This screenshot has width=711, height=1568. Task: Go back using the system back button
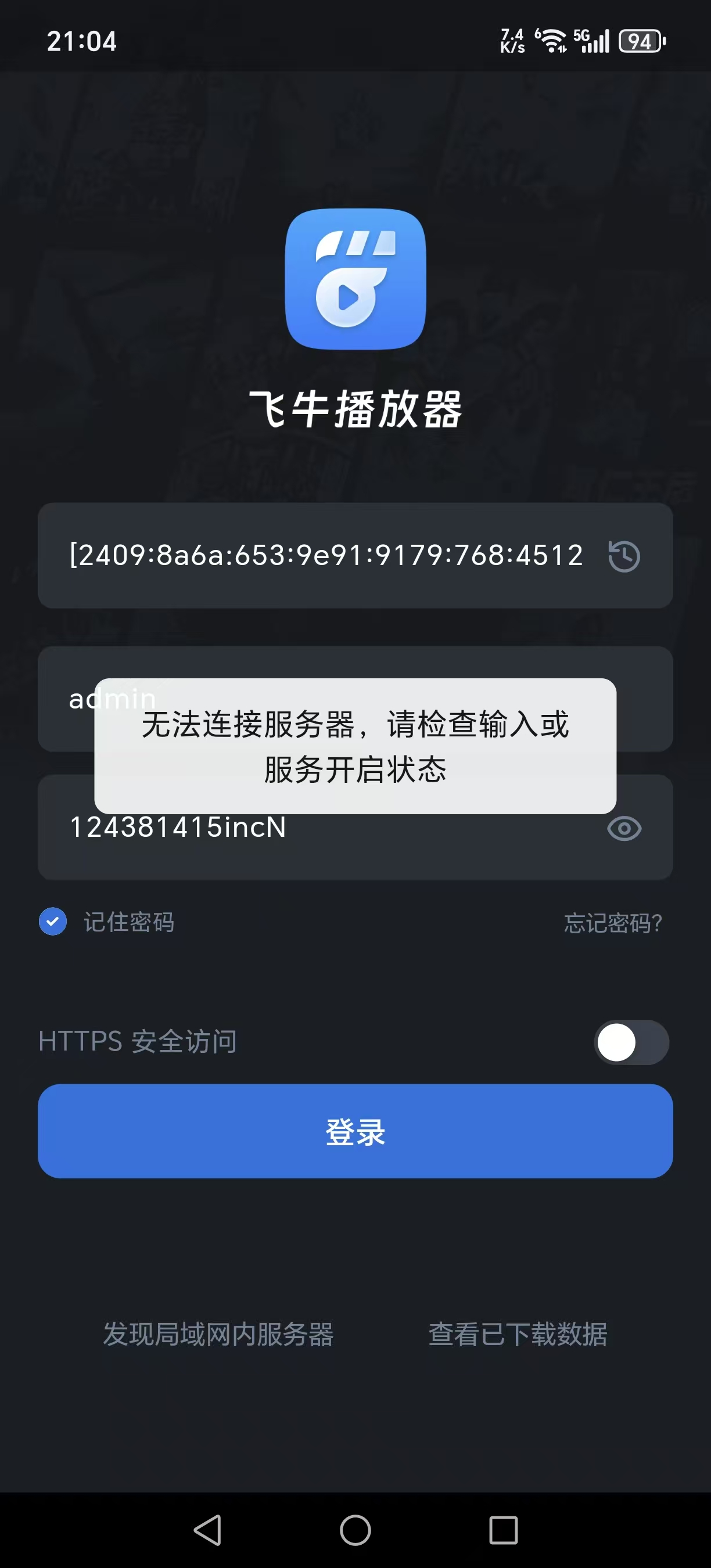(207, 1530)
